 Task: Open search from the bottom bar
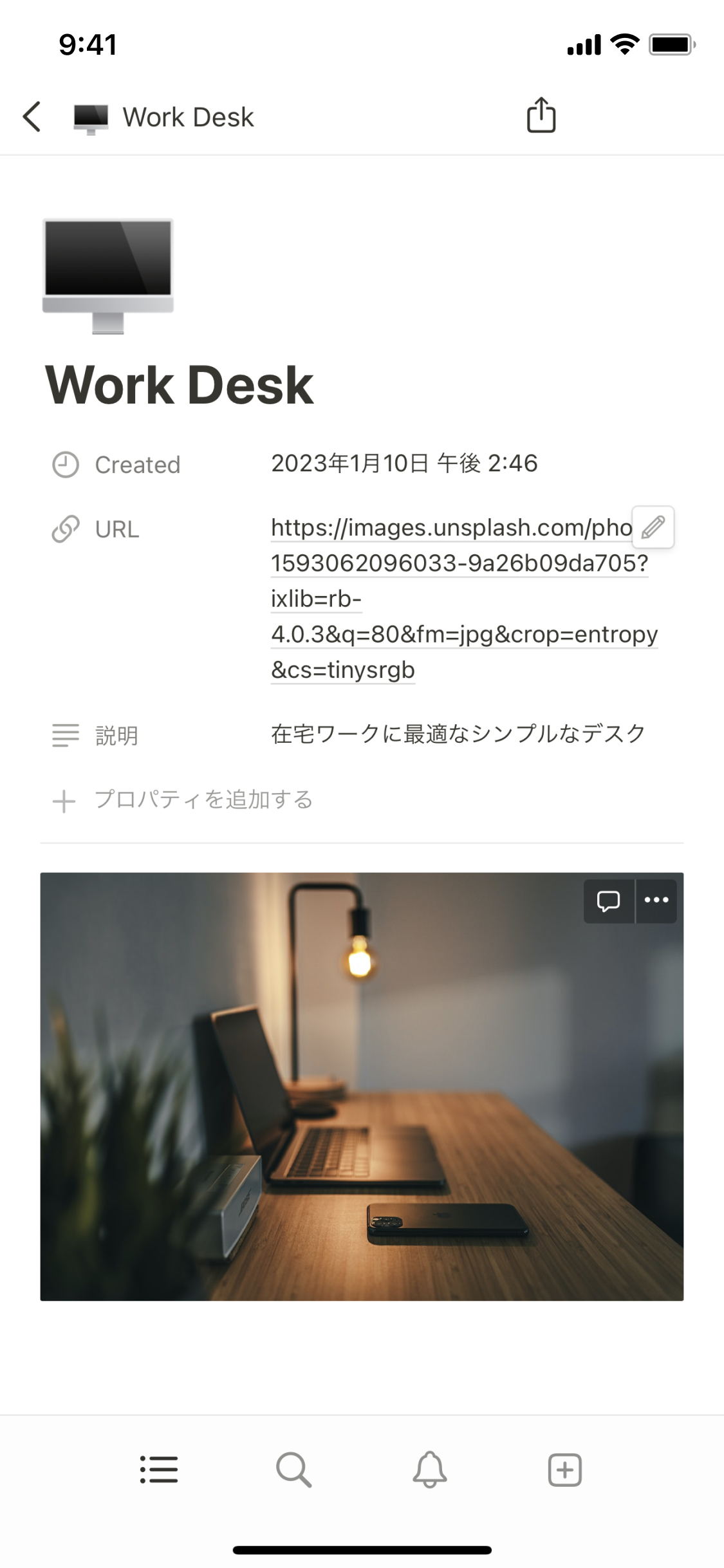[x=294, y=1470]
